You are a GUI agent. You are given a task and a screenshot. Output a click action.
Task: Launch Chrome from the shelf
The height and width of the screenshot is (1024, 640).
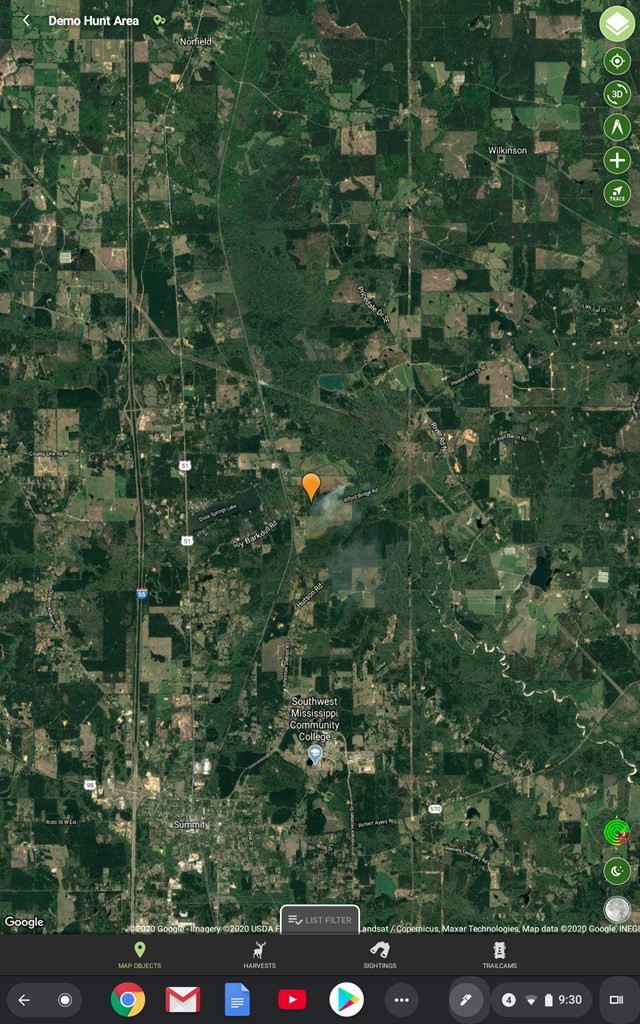coord(128,999)
